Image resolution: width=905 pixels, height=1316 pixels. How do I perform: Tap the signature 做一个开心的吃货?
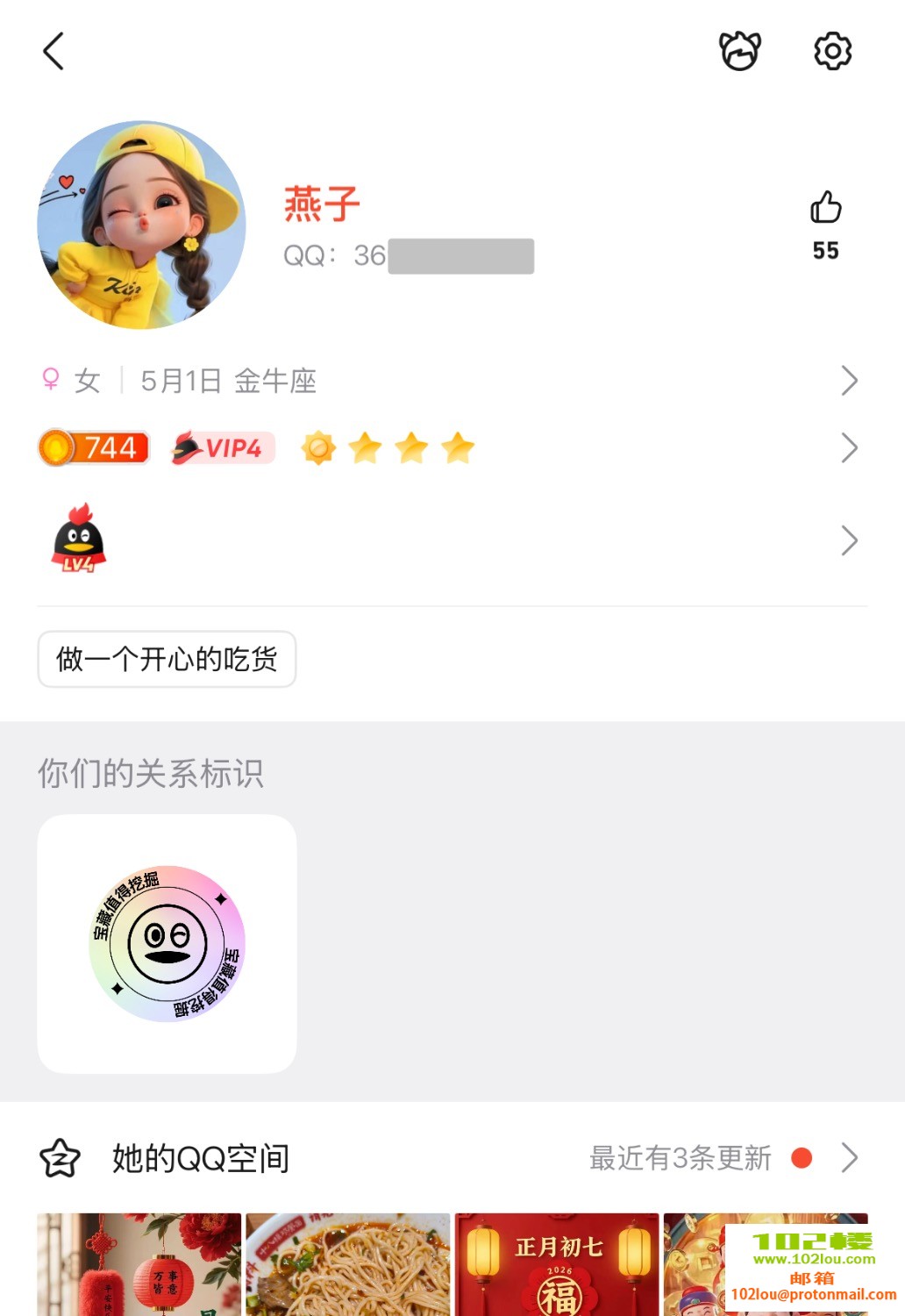tap(167, 659)
